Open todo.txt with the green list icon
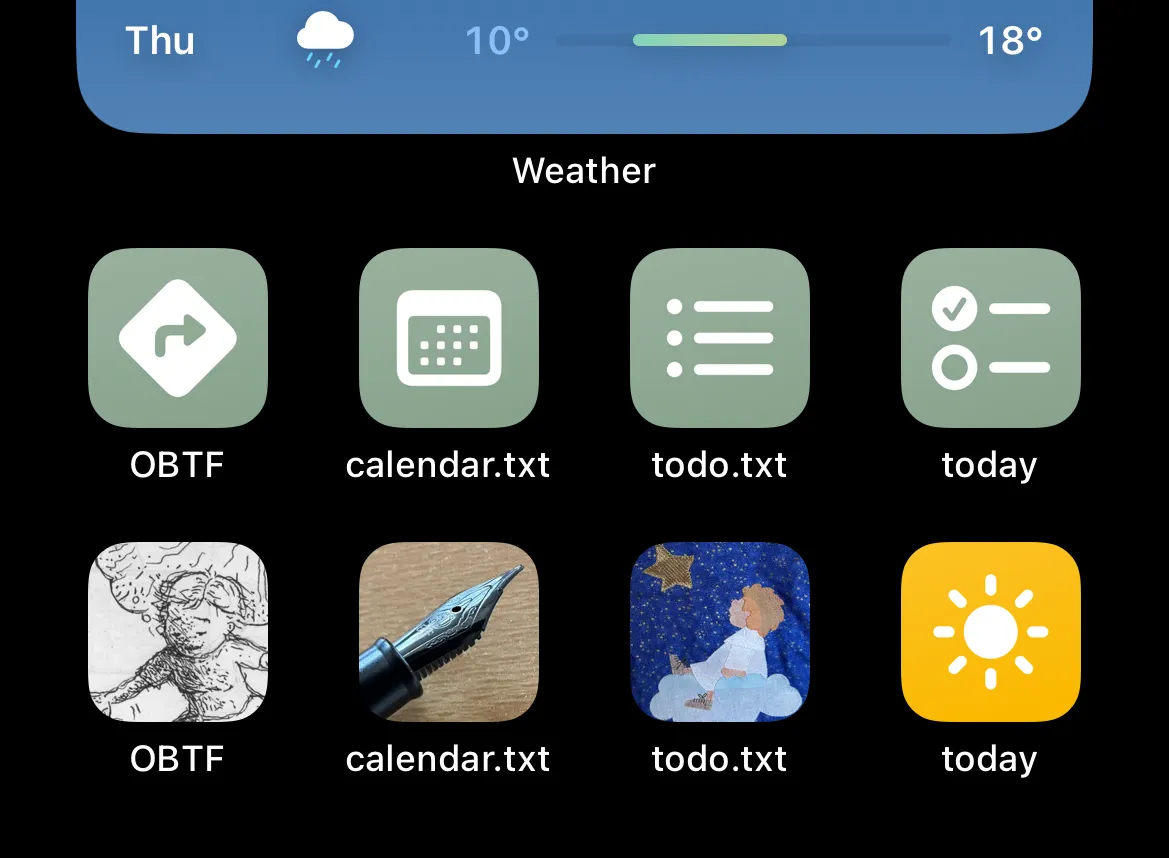 point(720,338)
